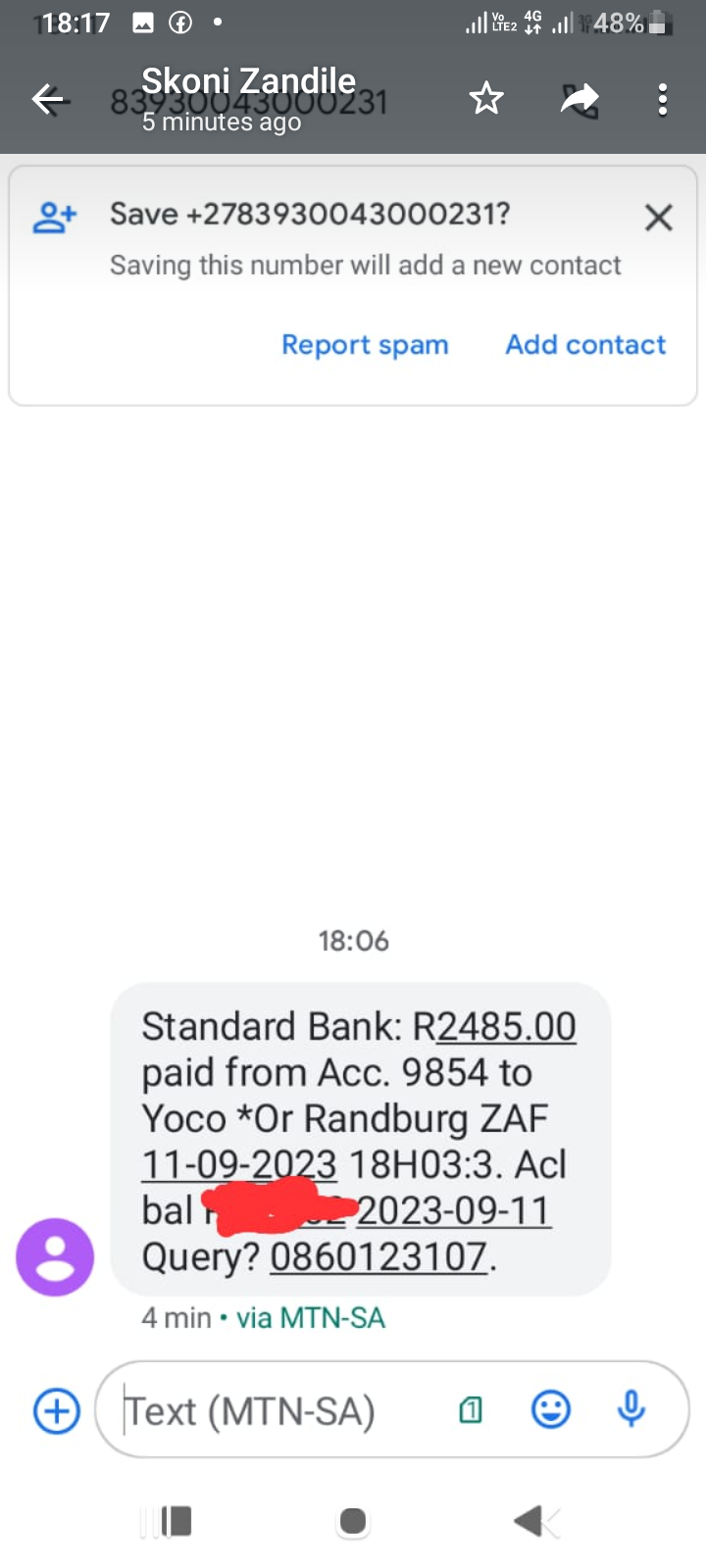Open the linked number 0860123107
Screen dimensions: 706x1568
tap(378, 1256)
